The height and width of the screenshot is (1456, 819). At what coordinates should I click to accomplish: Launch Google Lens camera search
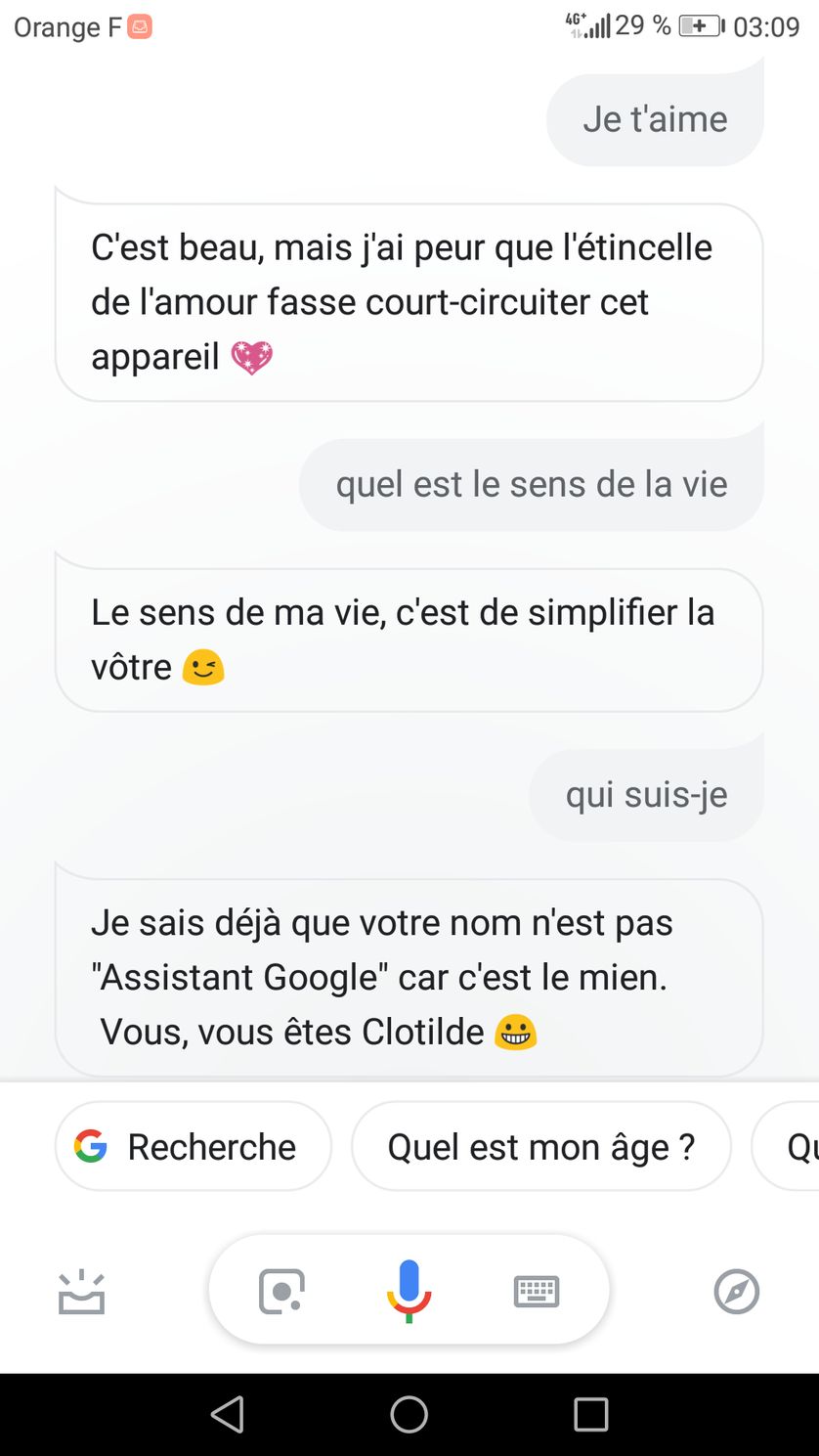[x=281, y=1292]
